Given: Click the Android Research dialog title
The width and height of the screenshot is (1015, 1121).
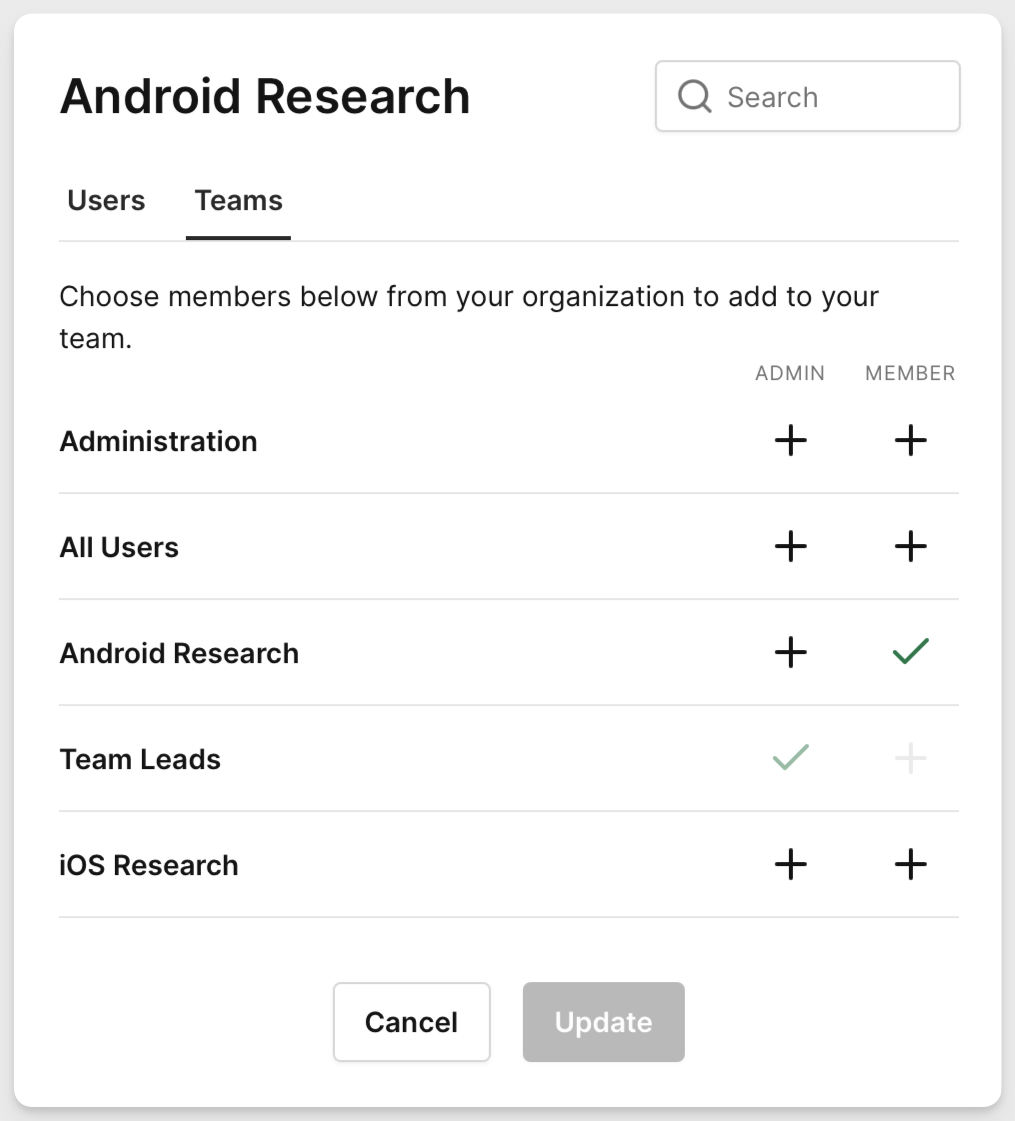Looking at the screenshot, I should pos(265,95).
